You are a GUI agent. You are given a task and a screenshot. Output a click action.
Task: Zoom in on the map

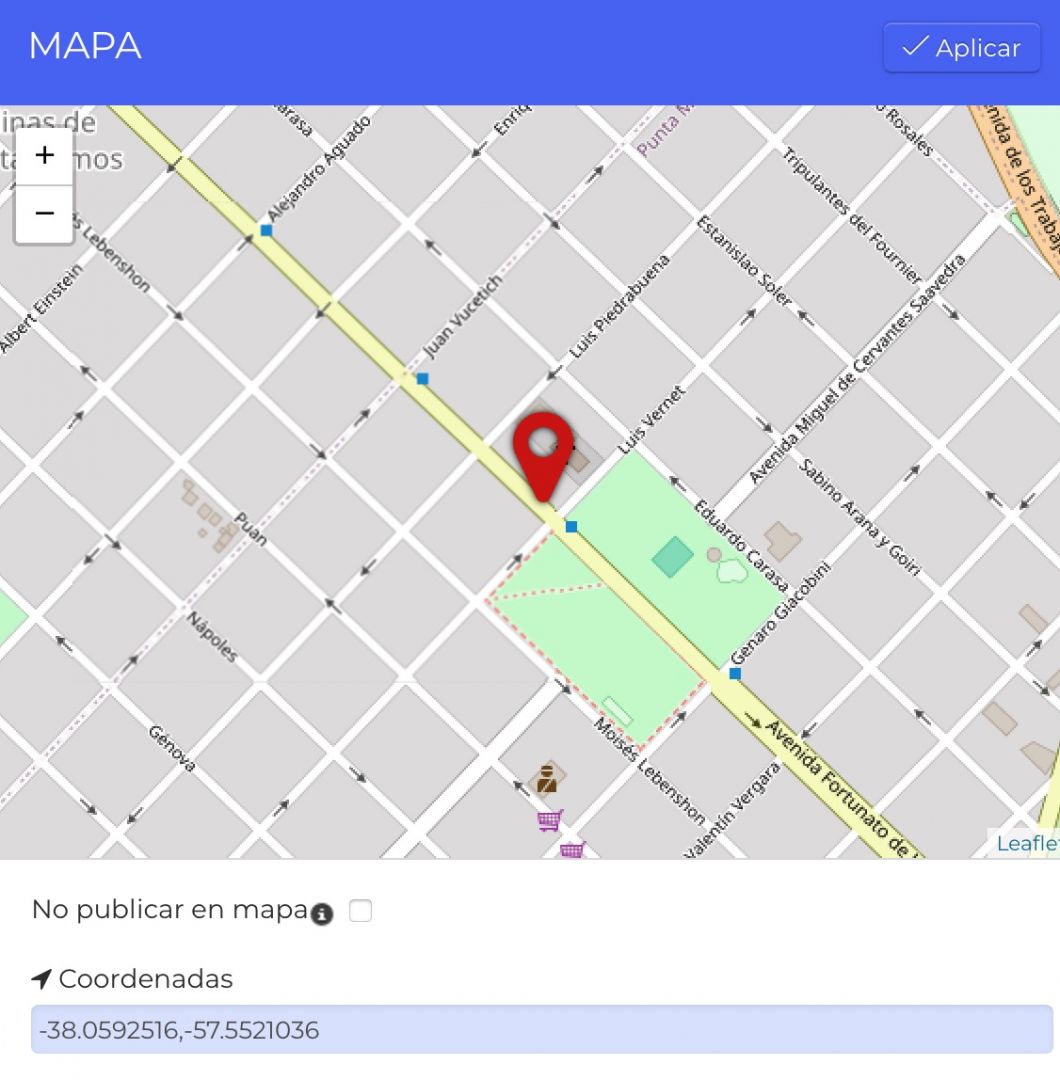click(44, 156)
